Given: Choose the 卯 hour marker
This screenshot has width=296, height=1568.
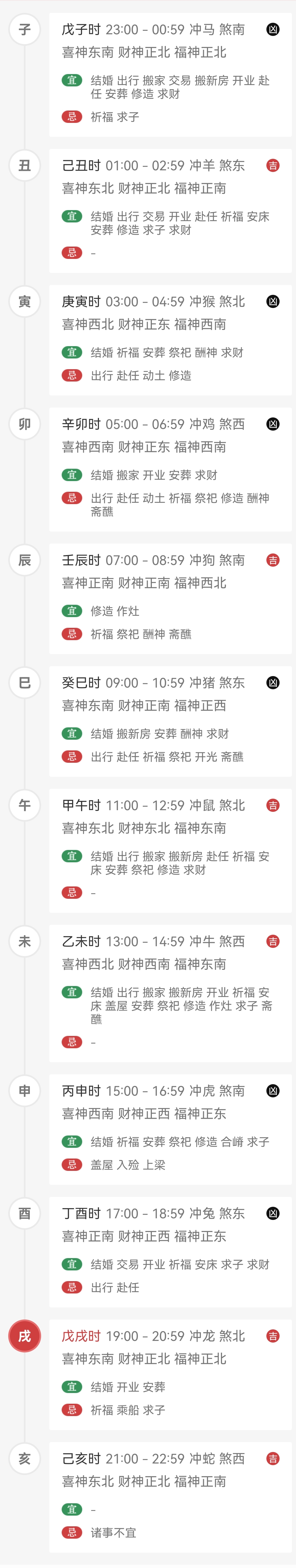Looking at the screenshot, I should point(24,424).
